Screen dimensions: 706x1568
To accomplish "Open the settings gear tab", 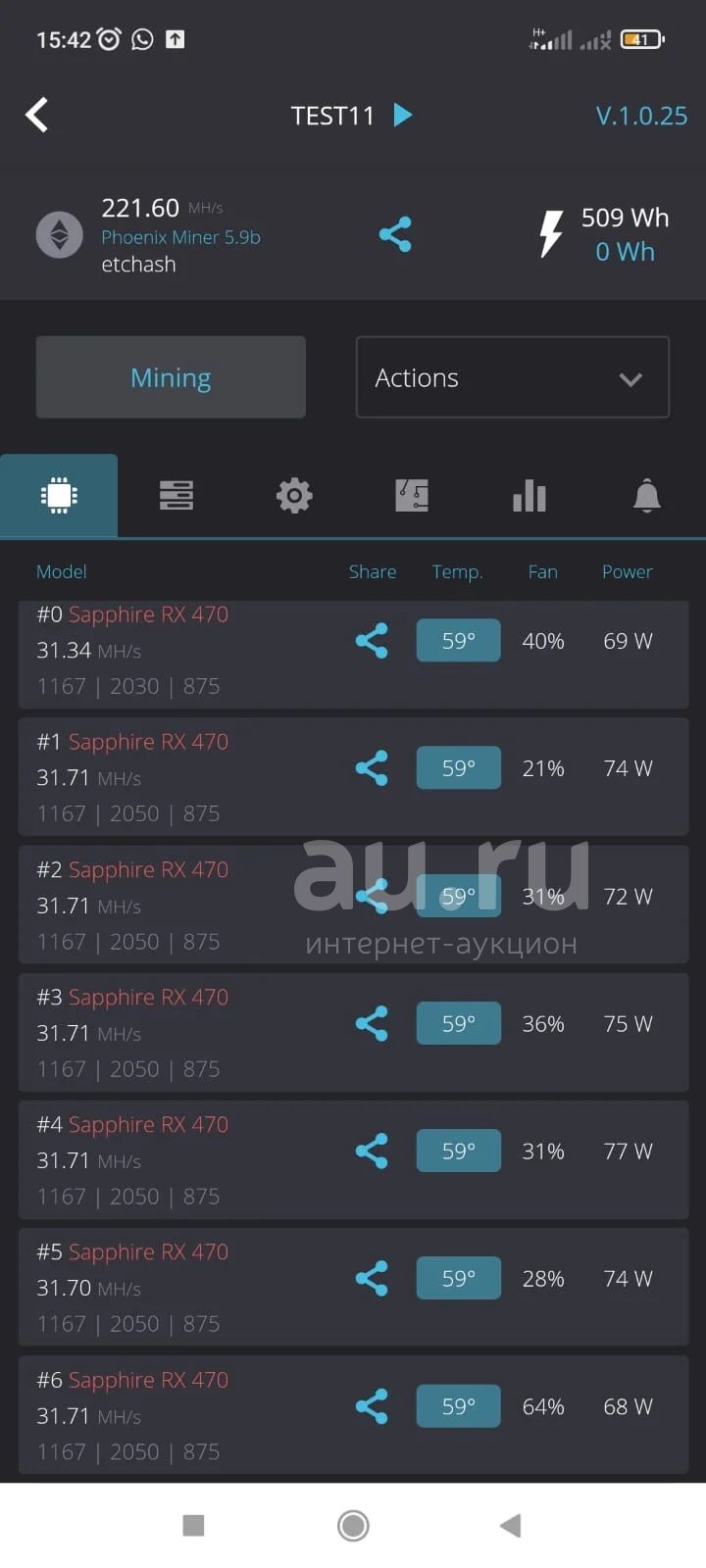I will pyautogui.click(x=294, y=496).
